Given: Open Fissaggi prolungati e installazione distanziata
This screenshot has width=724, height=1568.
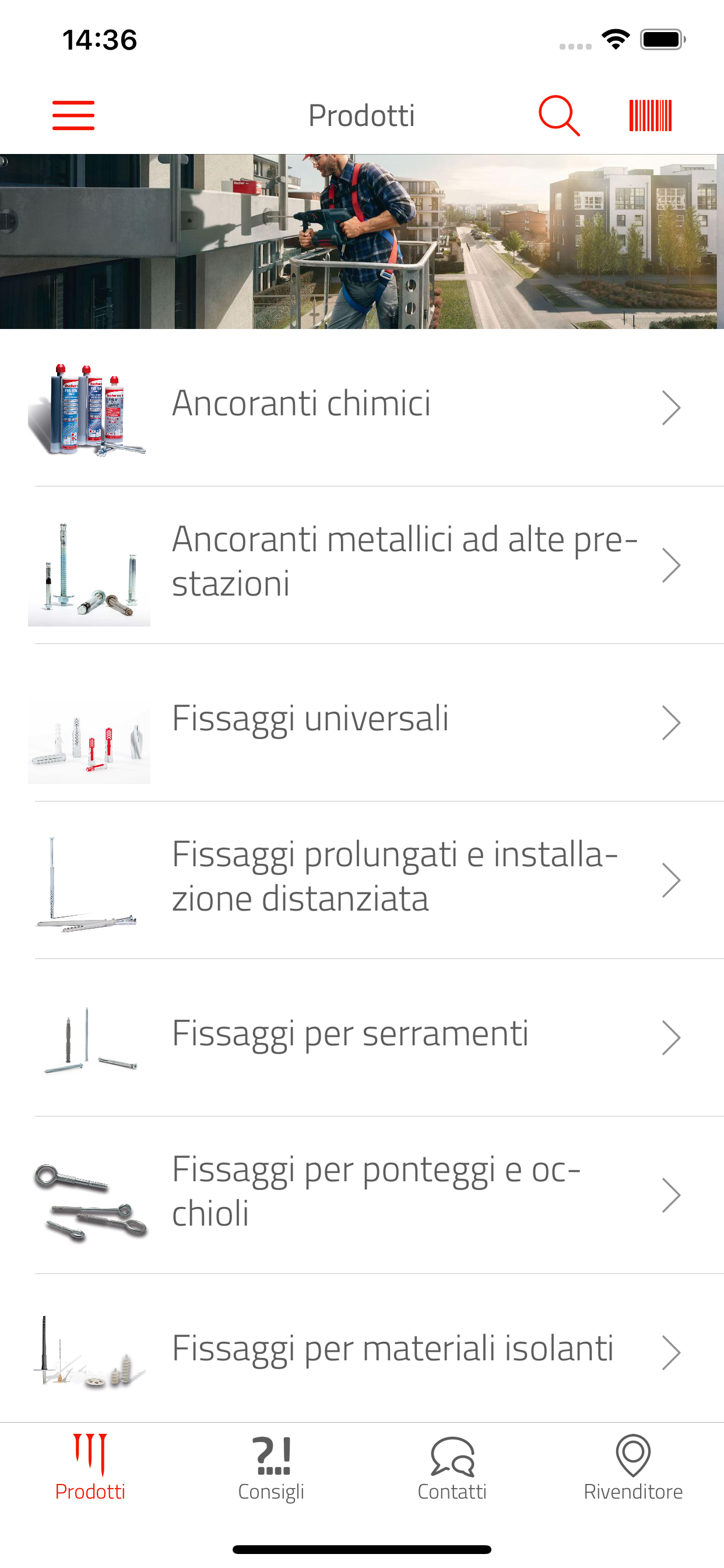Looking at the screenshot, I should (x=362, y=880).
